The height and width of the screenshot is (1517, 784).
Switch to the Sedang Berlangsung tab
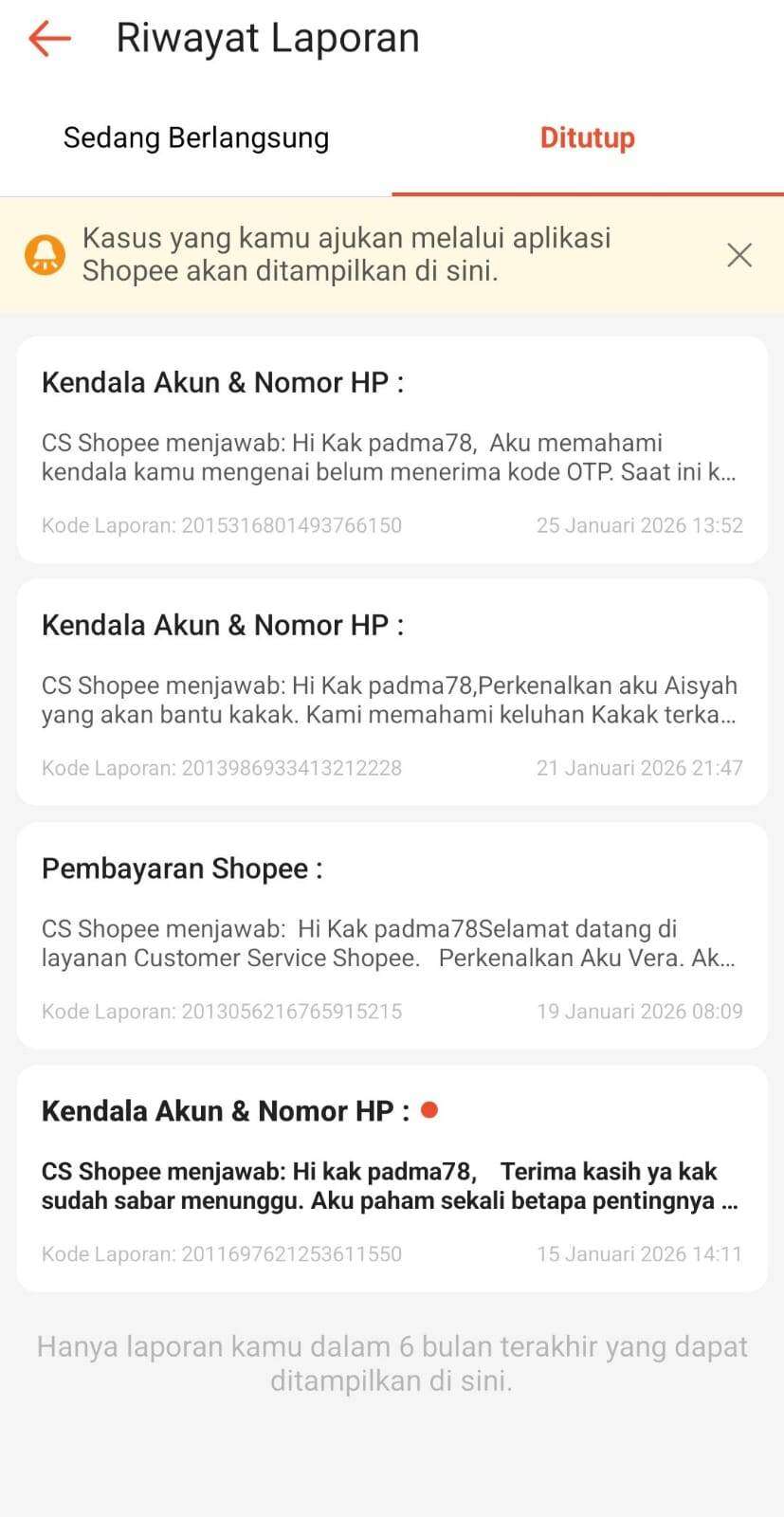pos(196,138)
